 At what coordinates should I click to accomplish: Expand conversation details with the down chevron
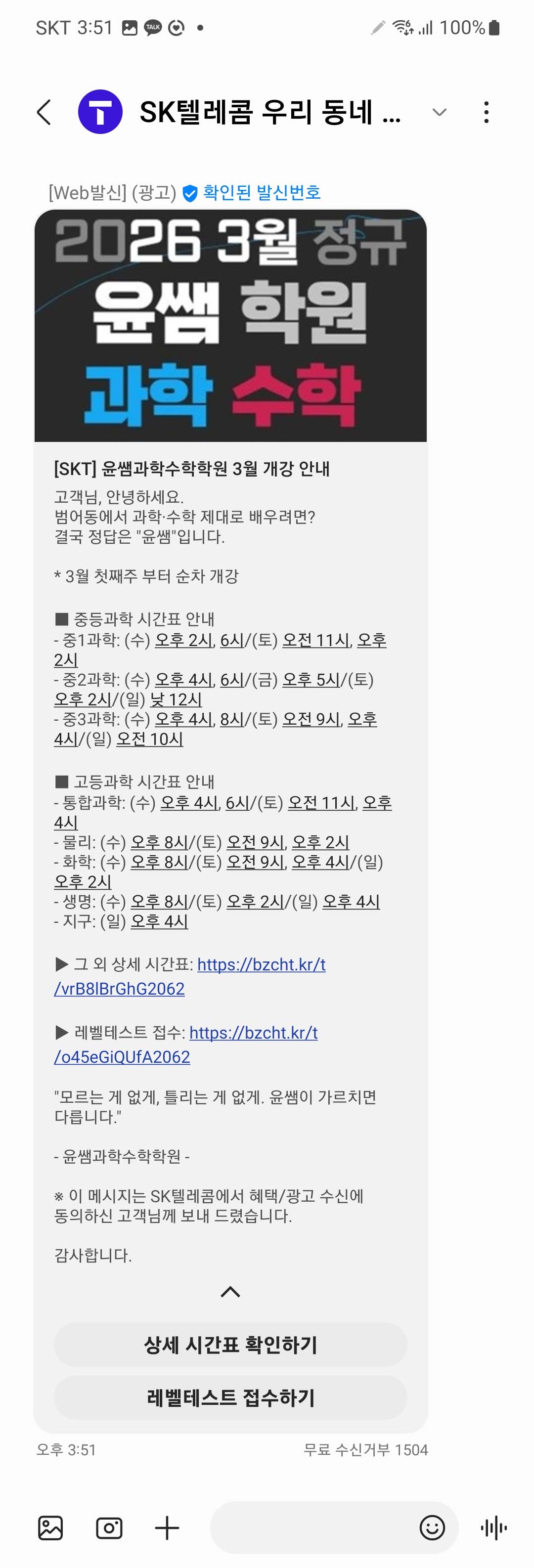pos(440,113)
